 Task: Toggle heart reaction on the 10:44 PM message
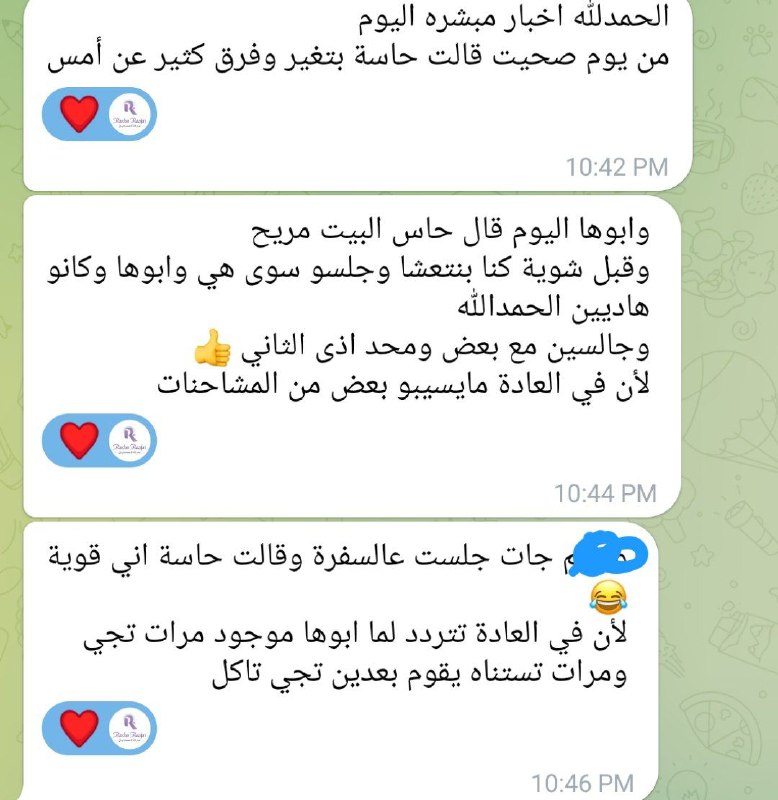pos(80,440)
